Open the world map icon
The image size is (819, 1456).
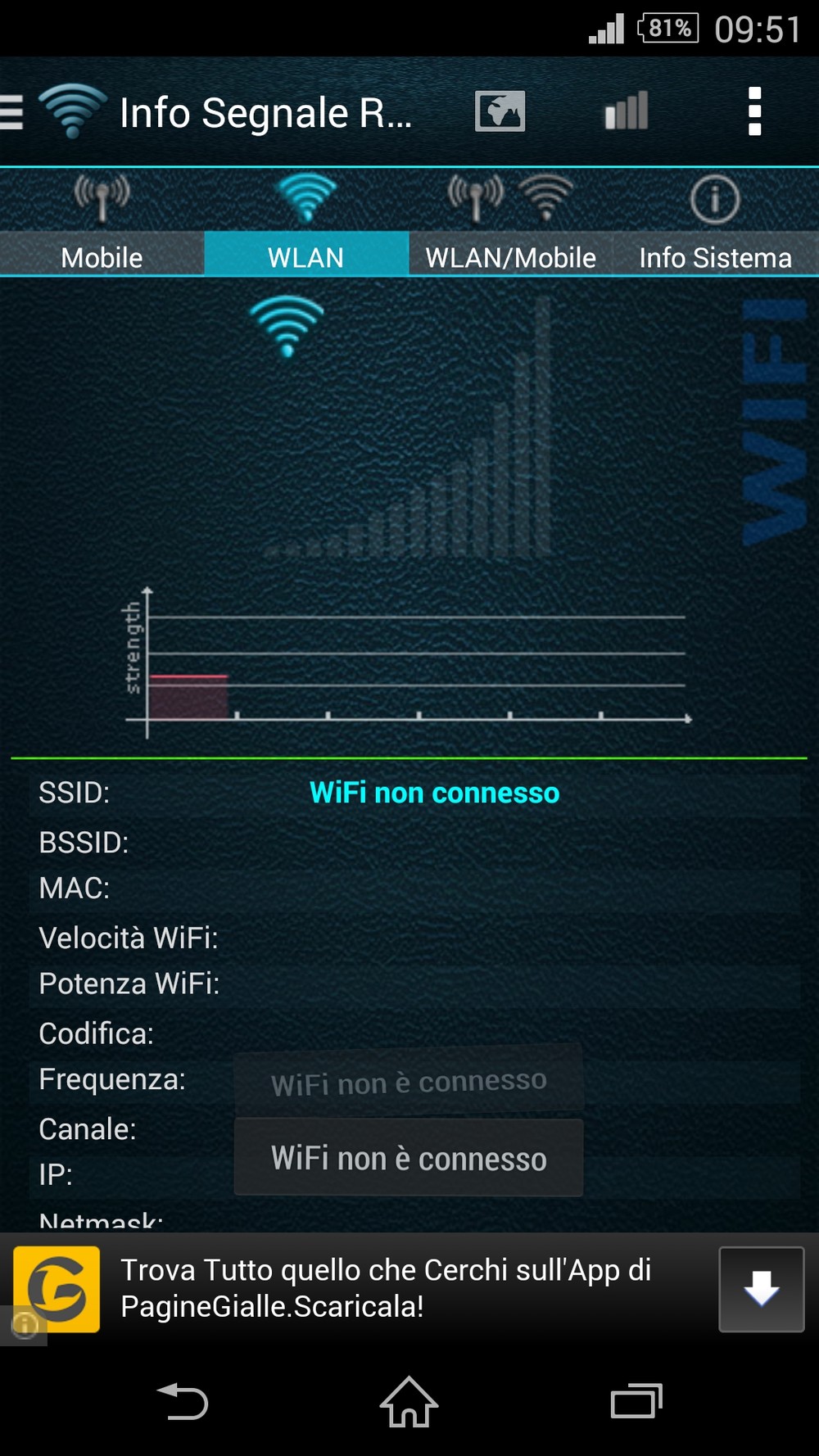point(500,111)
